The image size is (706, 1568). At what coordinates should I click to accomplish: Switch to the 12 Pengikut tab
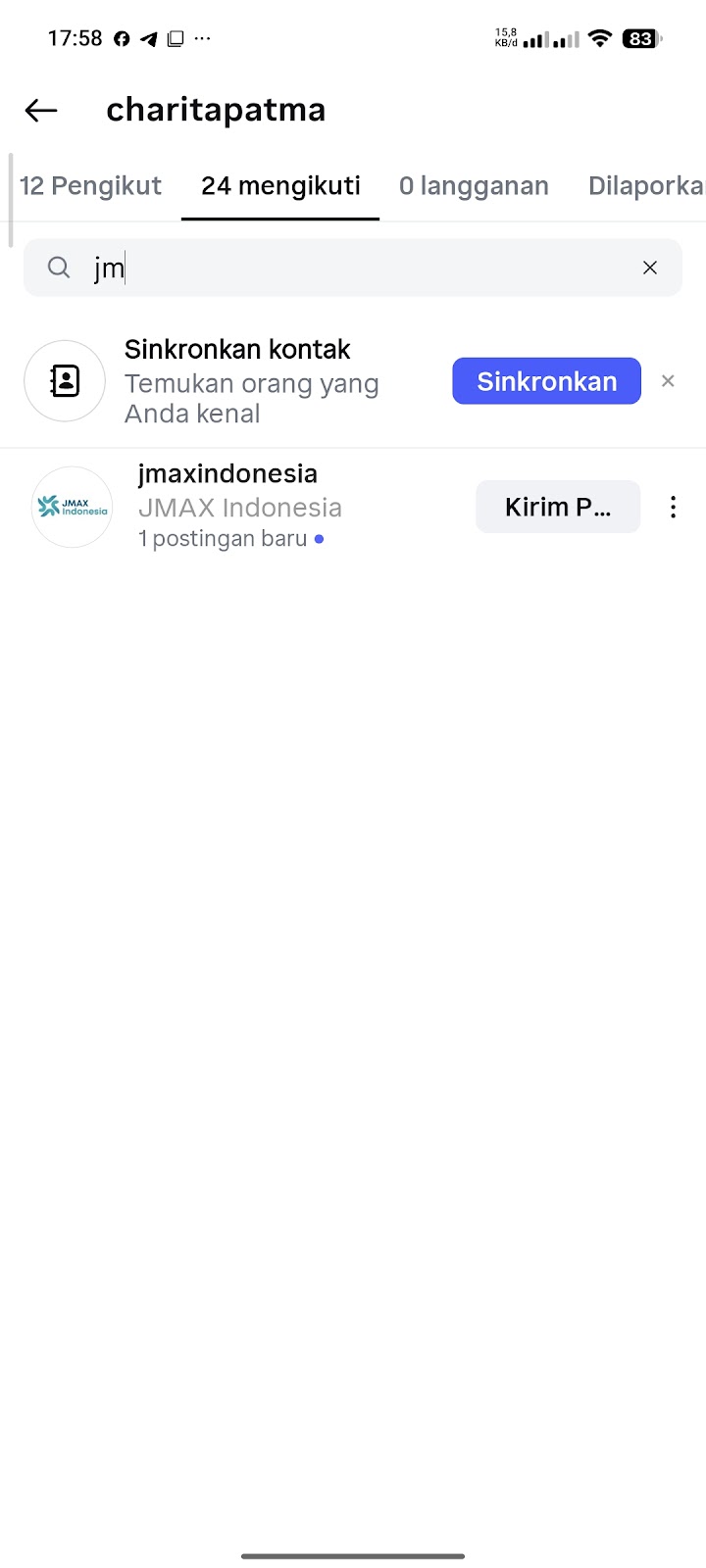(x=90, y=186)
